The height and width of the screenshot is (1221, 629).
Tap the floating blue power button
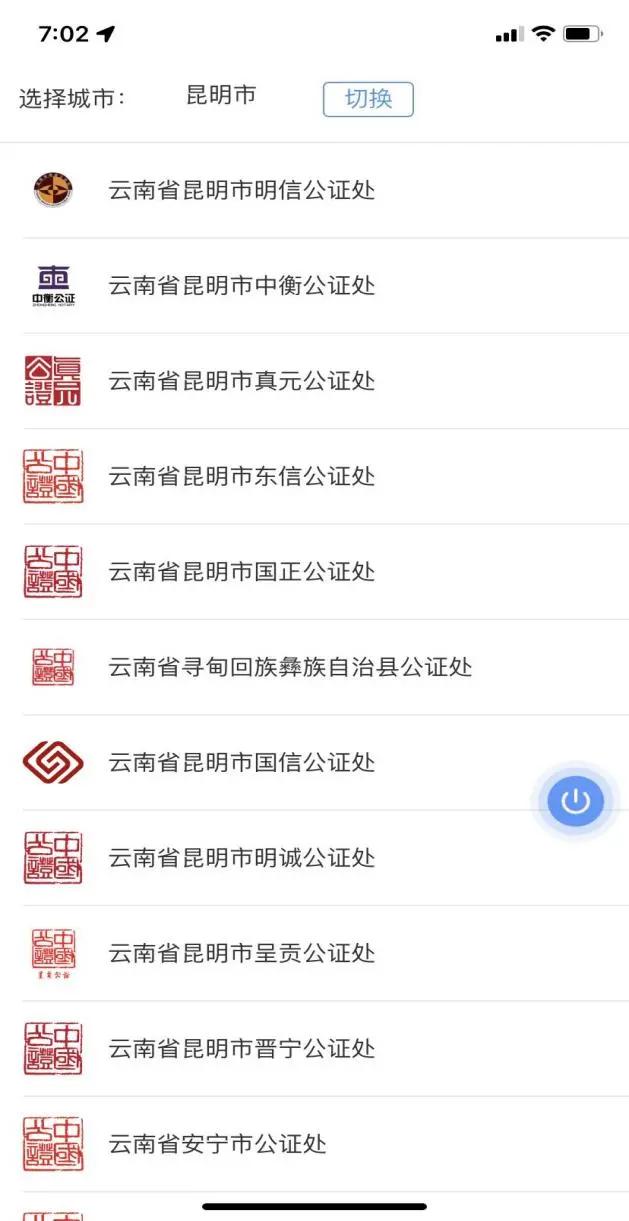(x=576, y=801)
